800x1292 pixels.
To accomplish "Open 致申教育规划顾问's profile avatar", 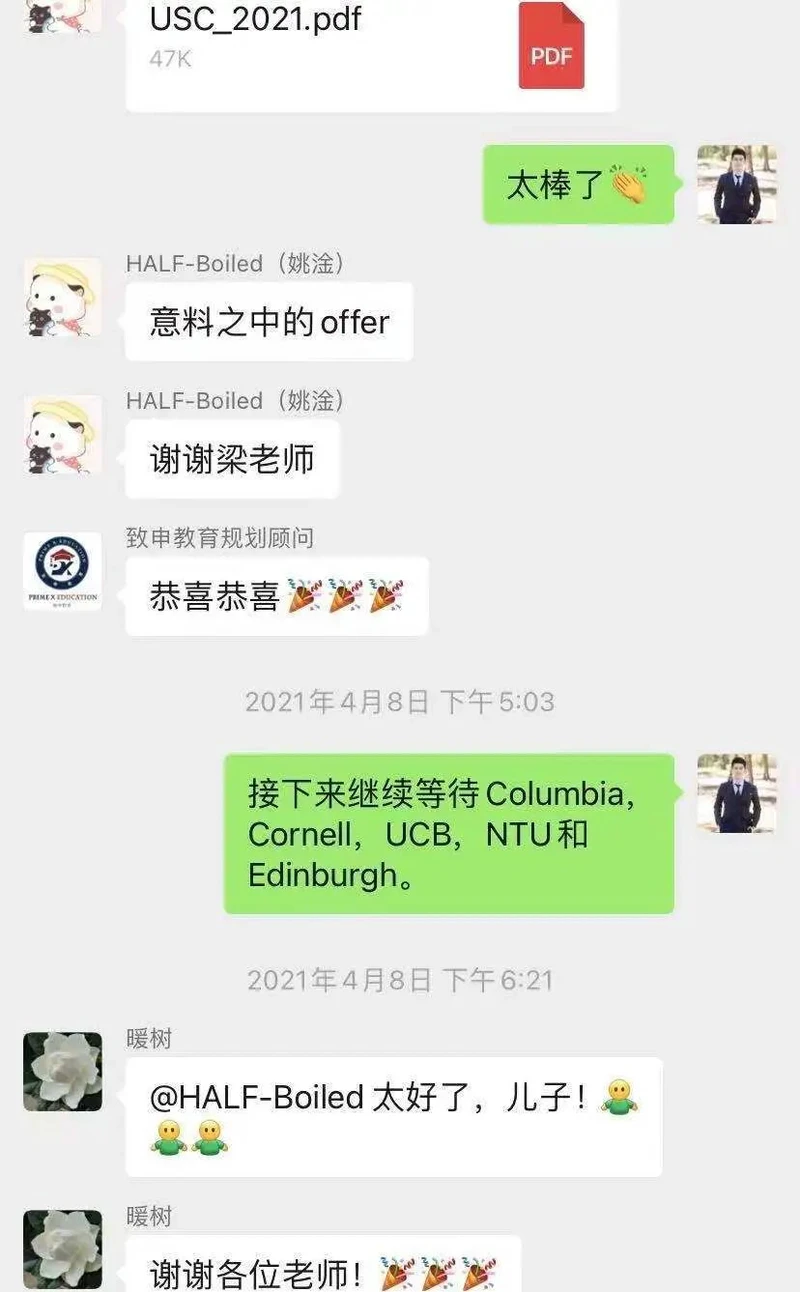I will pos(62,571).
